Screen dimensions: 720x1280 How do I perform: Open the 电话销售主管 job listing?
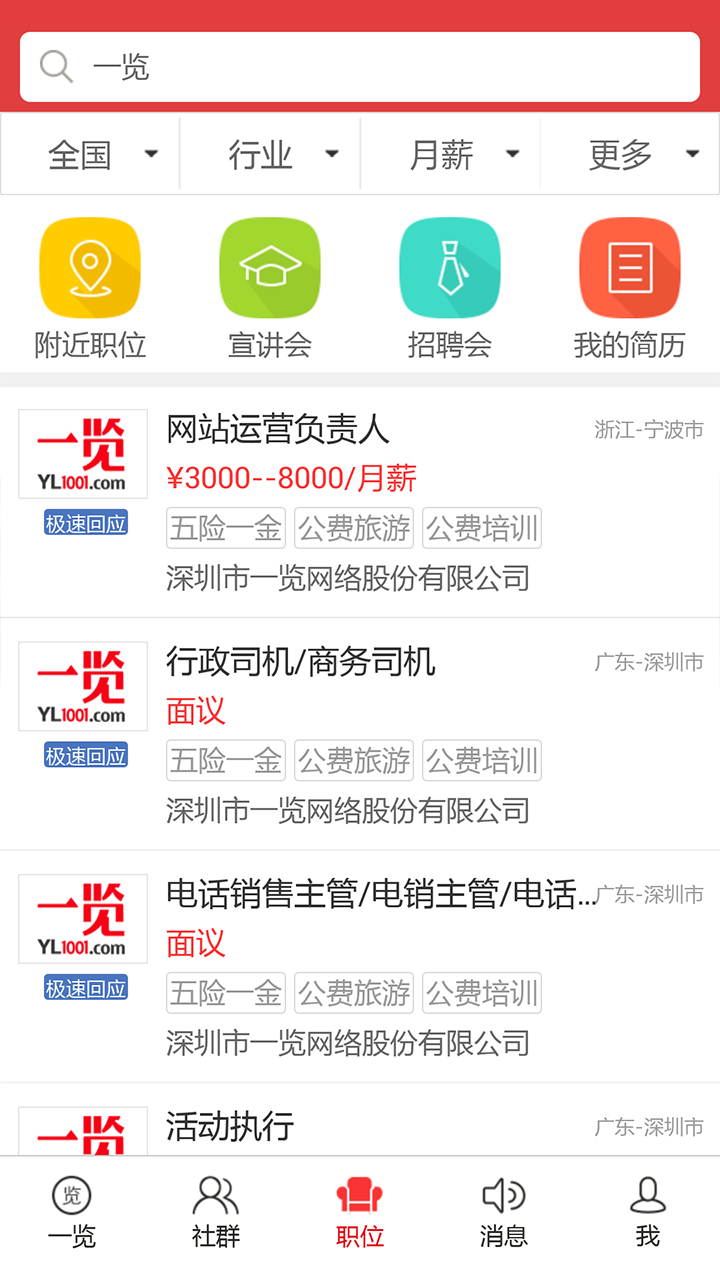[x=360, y=967]
